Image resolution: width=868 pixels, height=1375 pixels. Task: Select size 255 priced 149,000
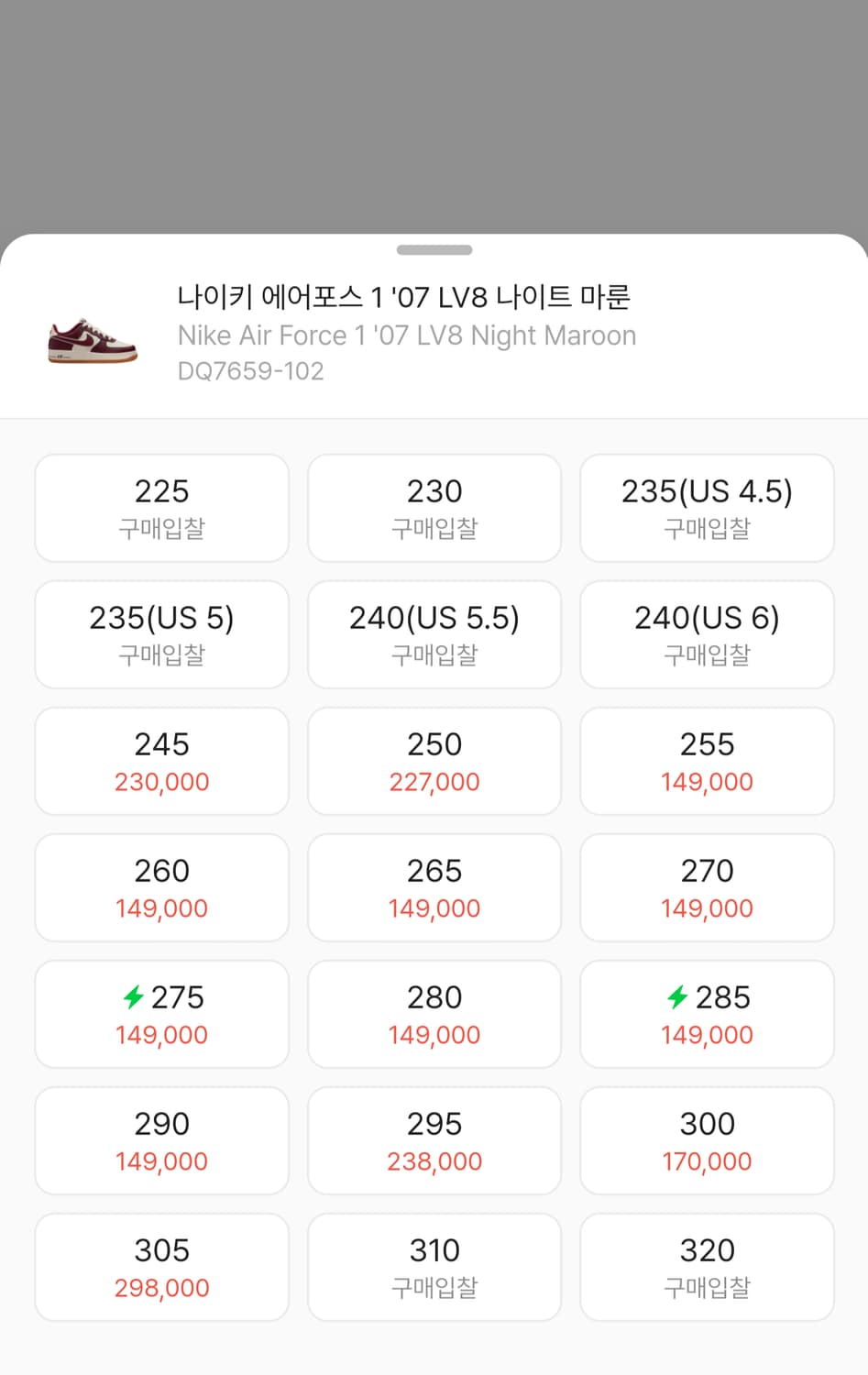707,761
